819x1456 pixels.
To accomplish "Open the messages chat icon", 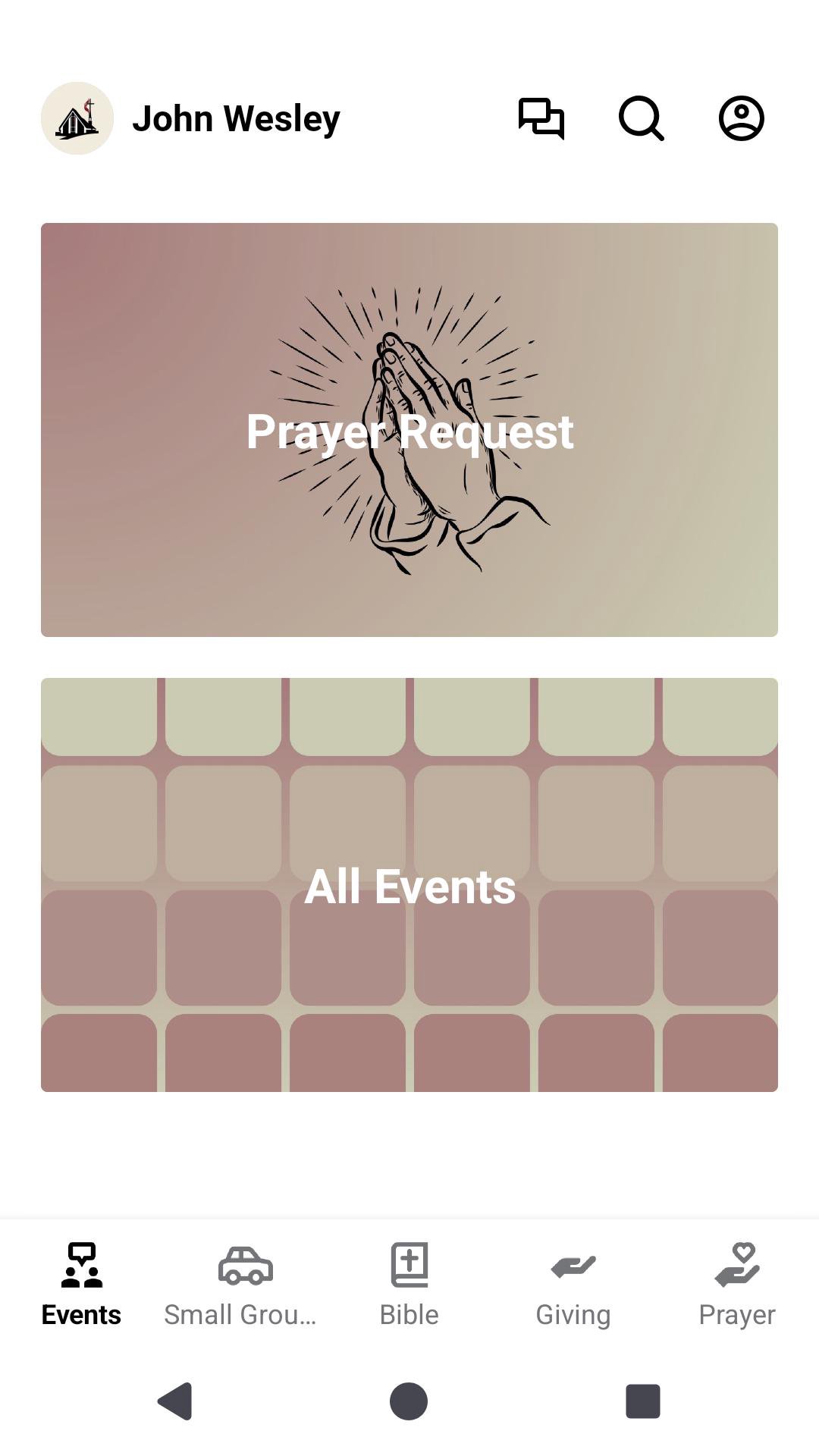I will pyautogui.click(x=541, y=118).
